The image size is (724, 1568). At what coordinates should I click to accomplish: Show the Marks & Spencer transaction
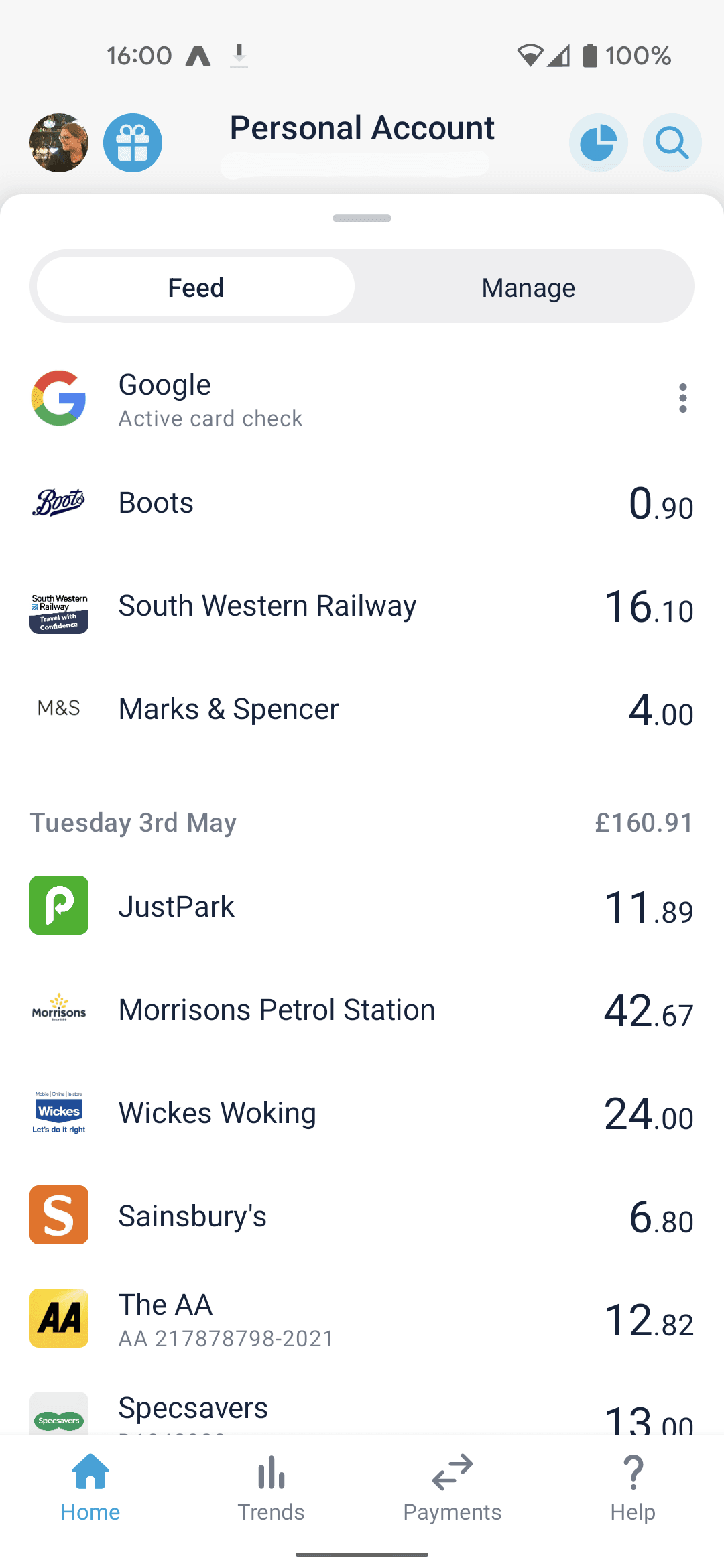362,710
